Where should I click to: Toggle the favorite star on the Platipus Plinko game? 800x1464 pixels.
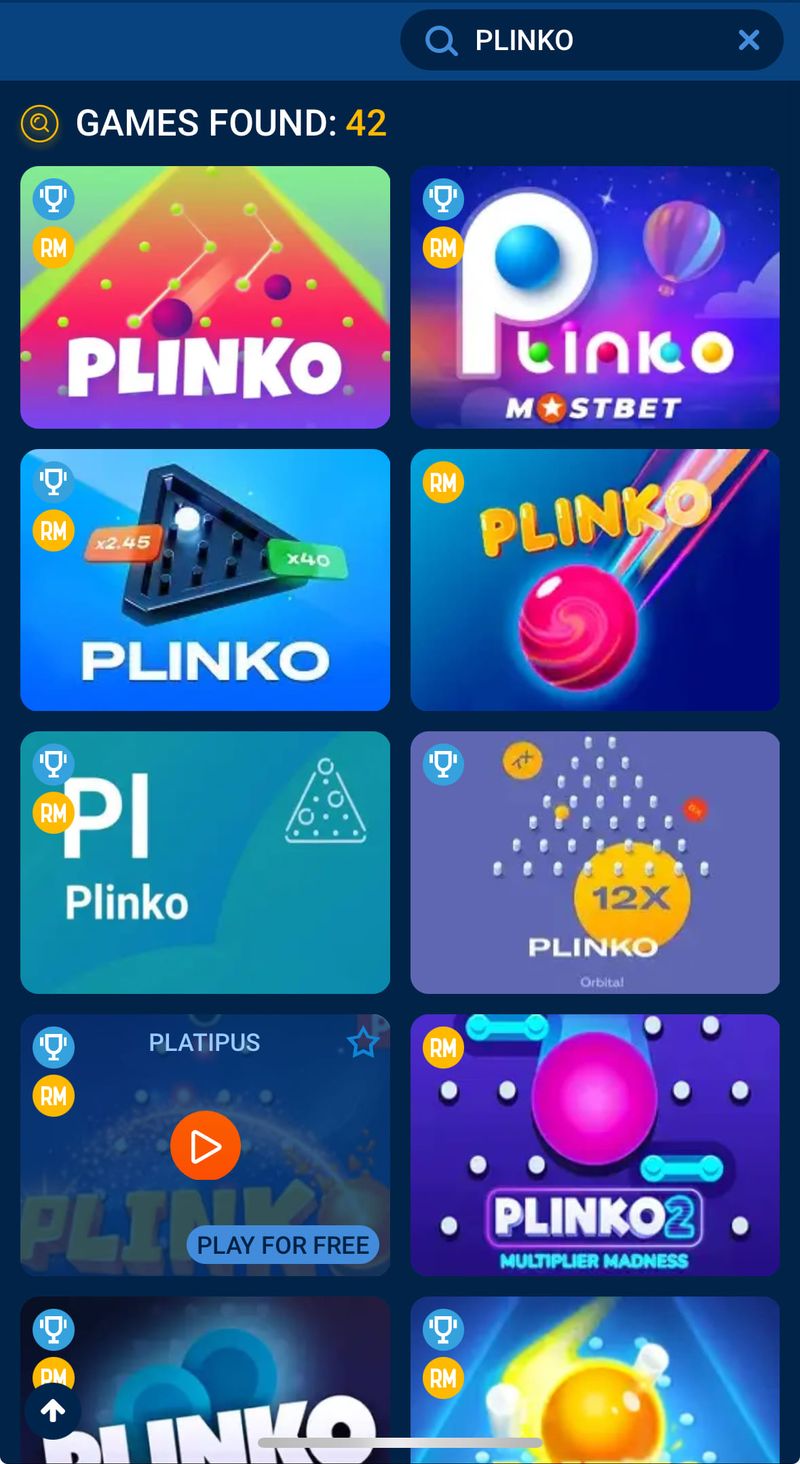[x=362, y=1042]
